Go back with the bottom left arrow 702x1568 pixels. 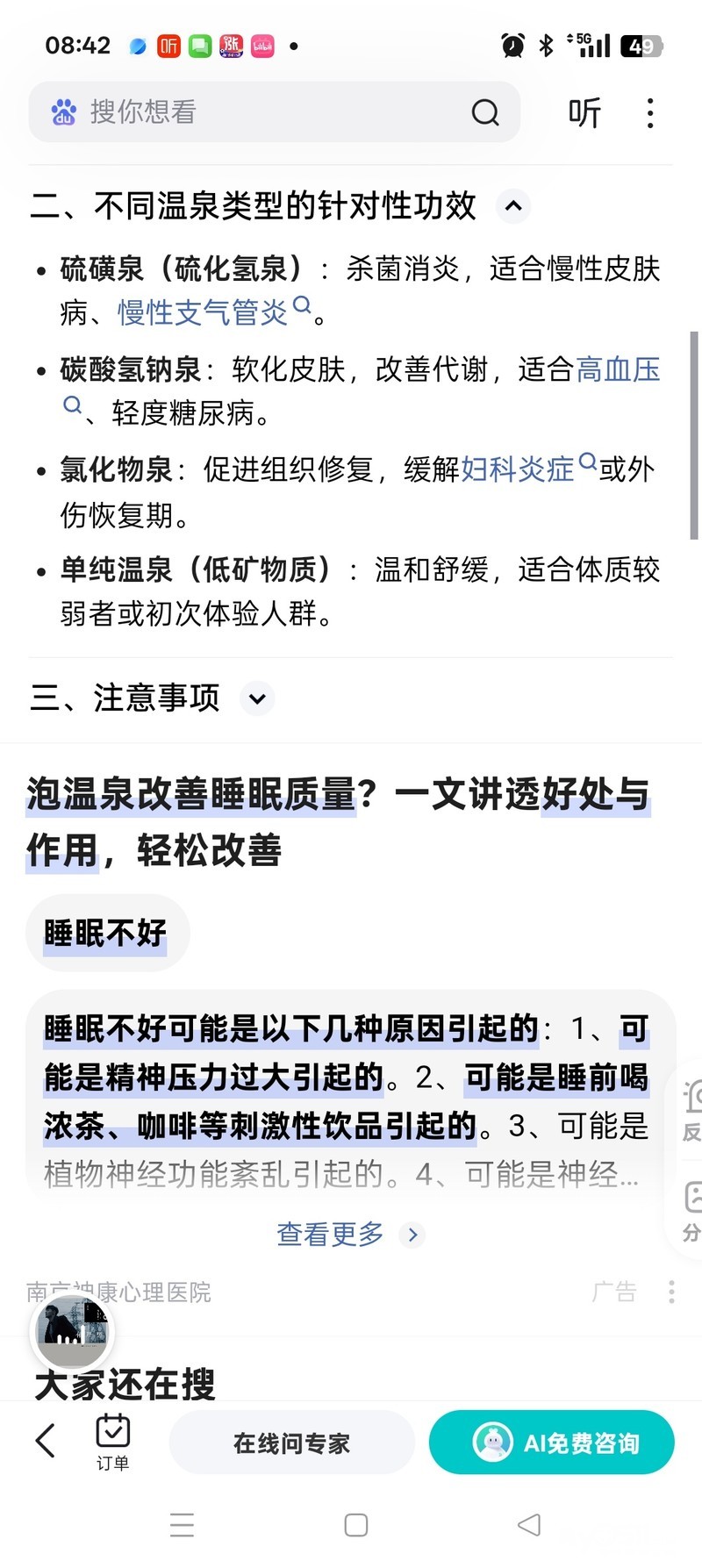click(x=46, y=1441)
